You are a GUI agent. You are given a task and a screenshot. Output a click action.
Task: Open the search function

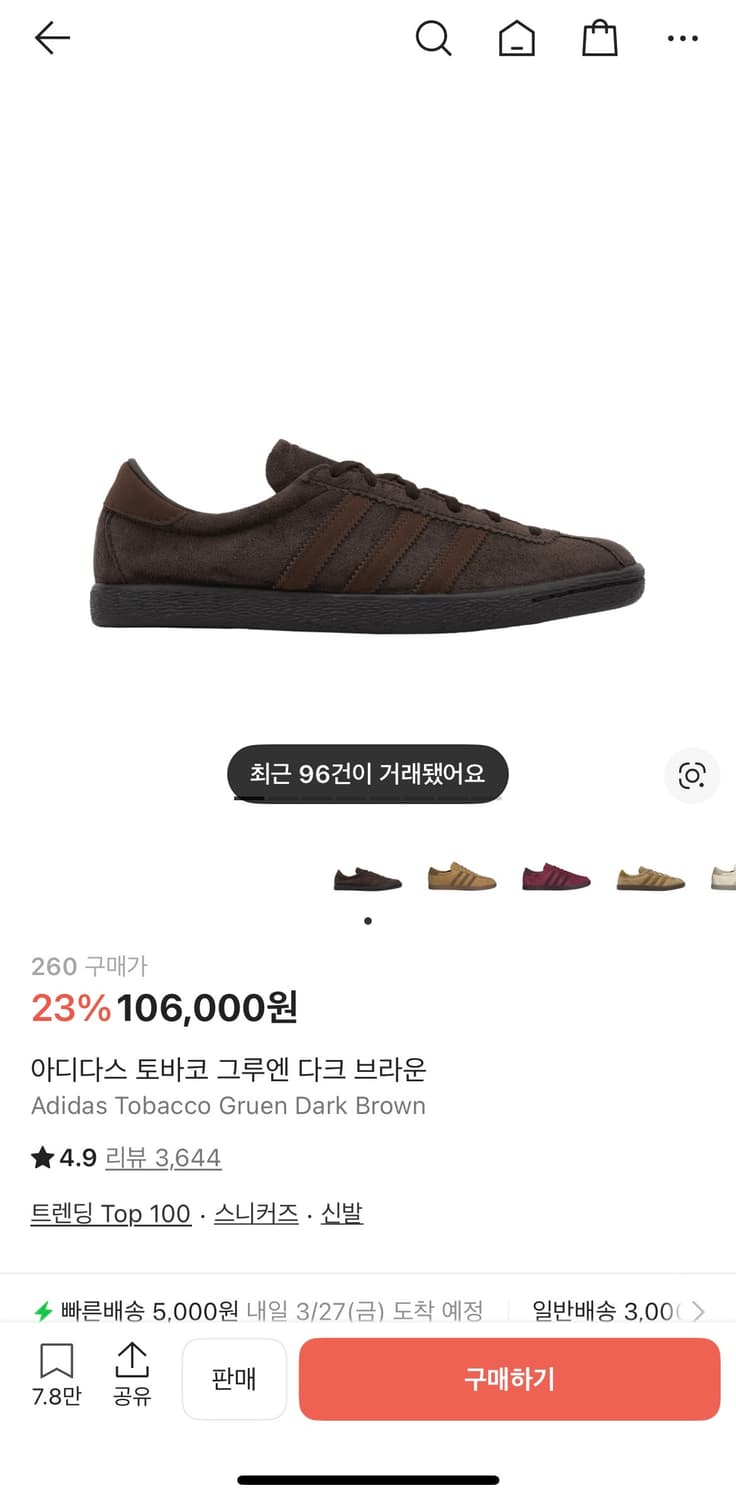(434, 38)
